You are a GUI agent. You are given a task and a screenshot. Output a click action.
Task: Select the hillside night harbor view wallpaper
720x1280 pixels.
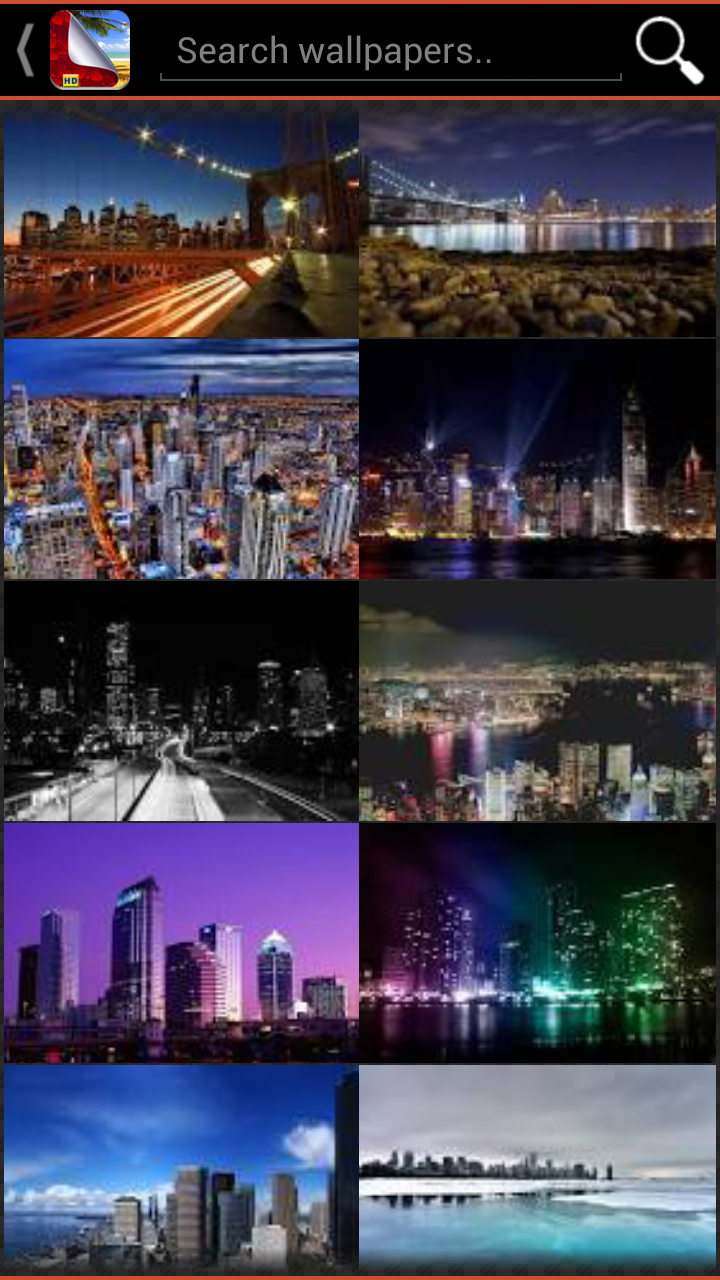point(538,700)
